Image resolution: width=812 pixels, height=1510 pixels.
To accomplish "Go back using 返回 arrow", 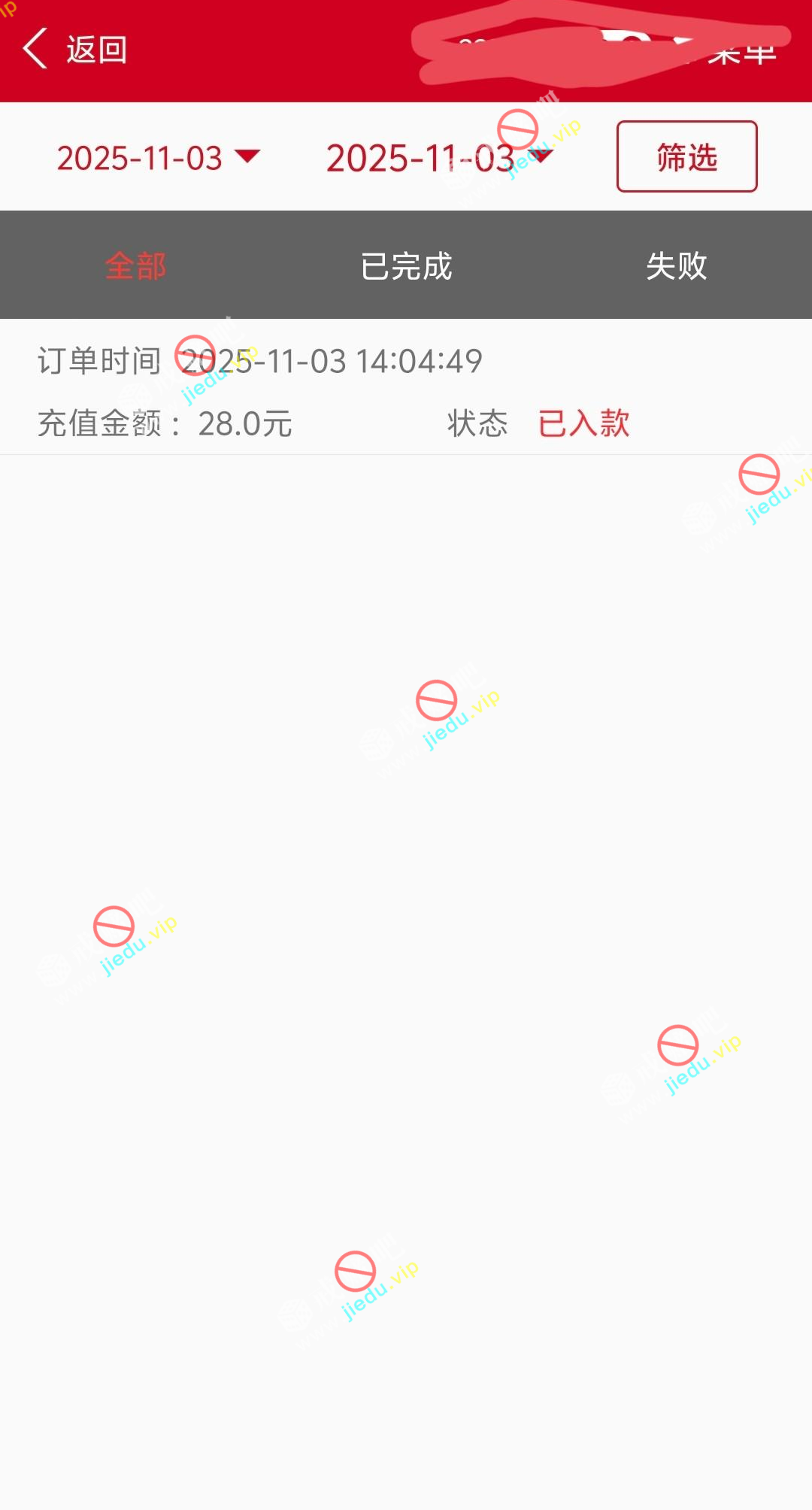I will (x=74, y=50).
